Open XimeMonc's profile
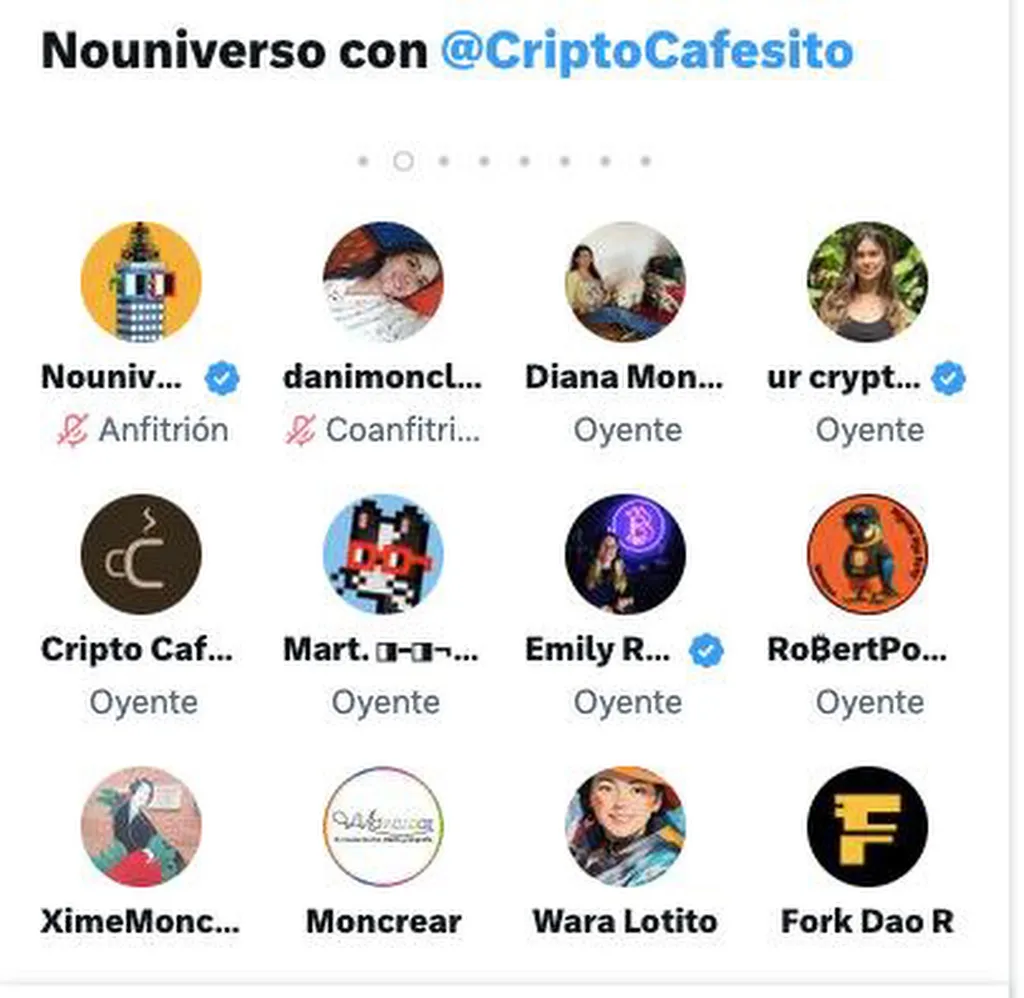This screenshot has height=998, width=1024. (x=141, y=826)
